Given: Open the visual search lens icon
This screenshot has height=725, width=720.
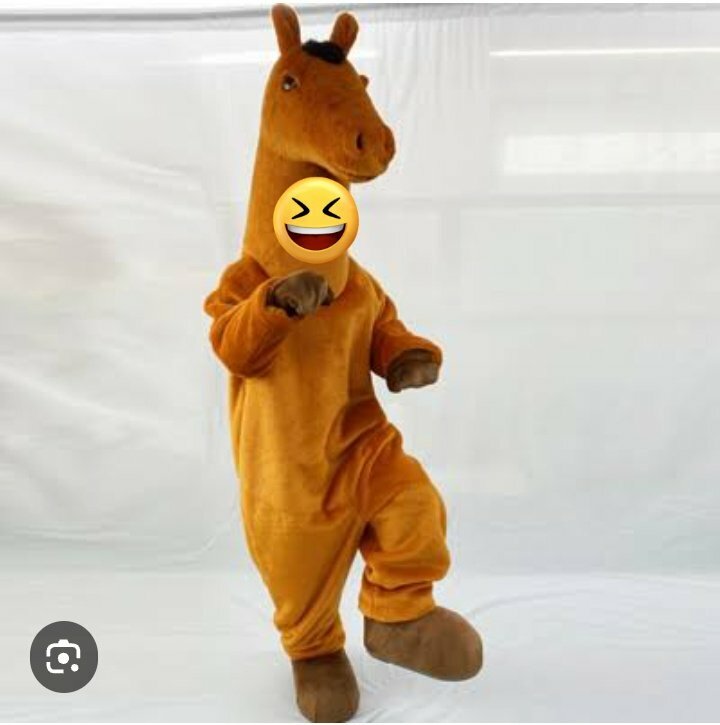Looking at the screenshot, I should click(64, 657).
